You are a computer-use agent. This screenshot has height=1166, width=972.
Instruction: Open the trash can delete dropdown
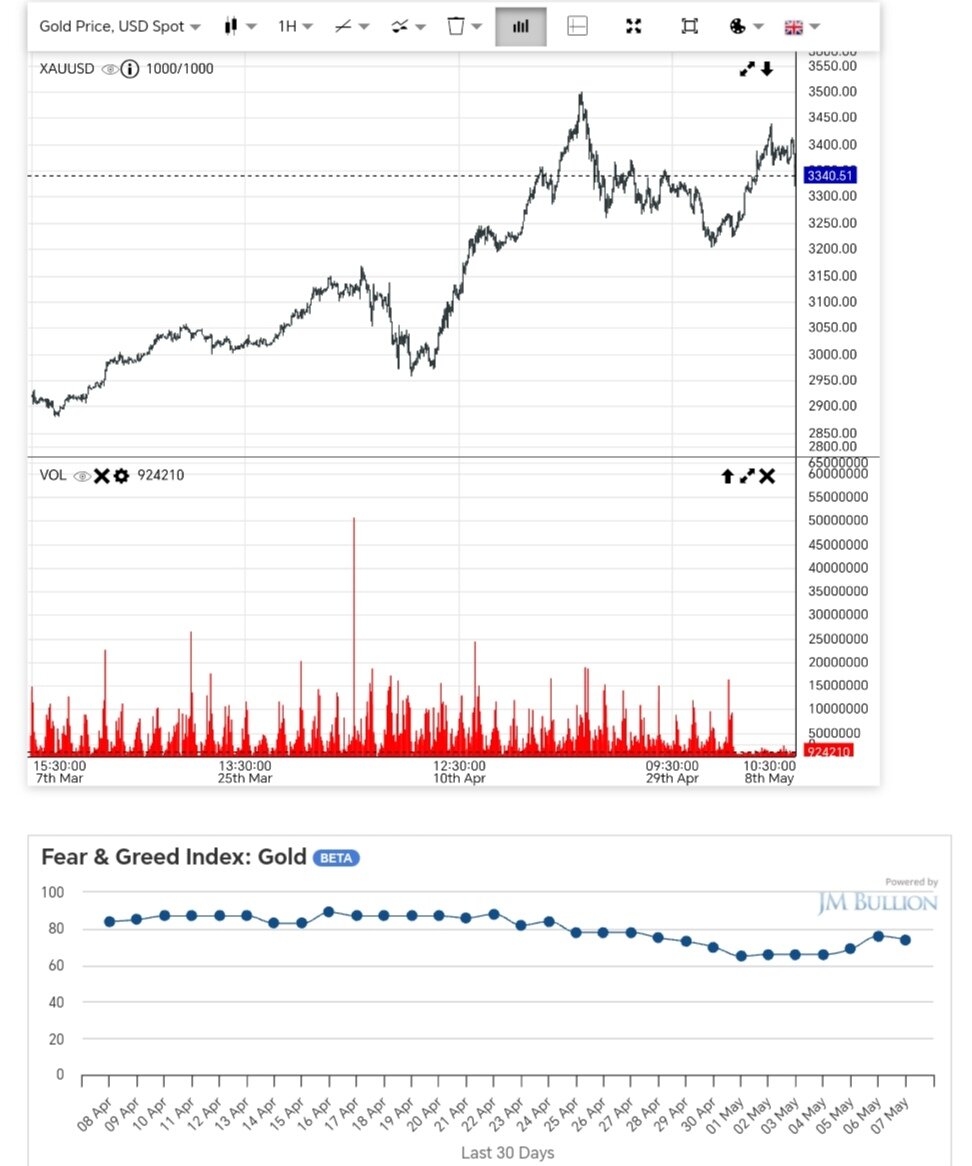pos(464,27)
